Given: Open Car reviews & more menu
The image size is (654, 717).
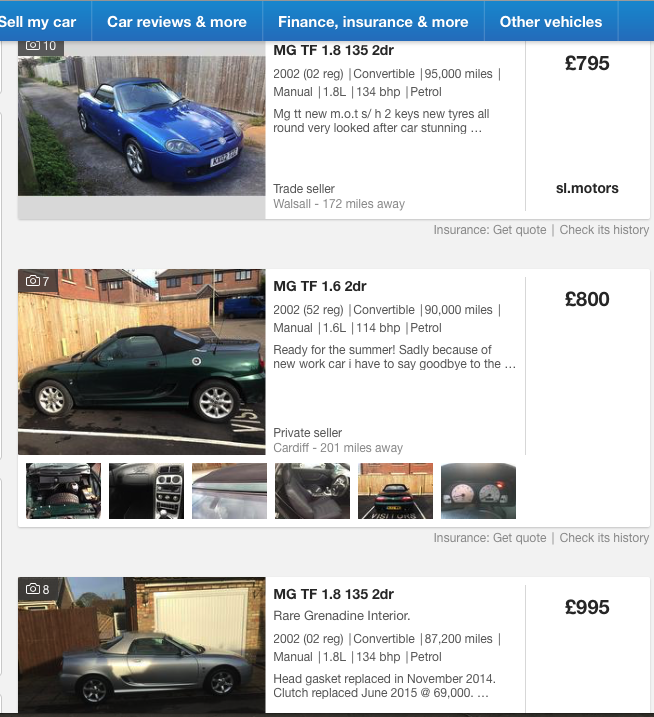Looking at the screenshot, I should coord(176,21).
